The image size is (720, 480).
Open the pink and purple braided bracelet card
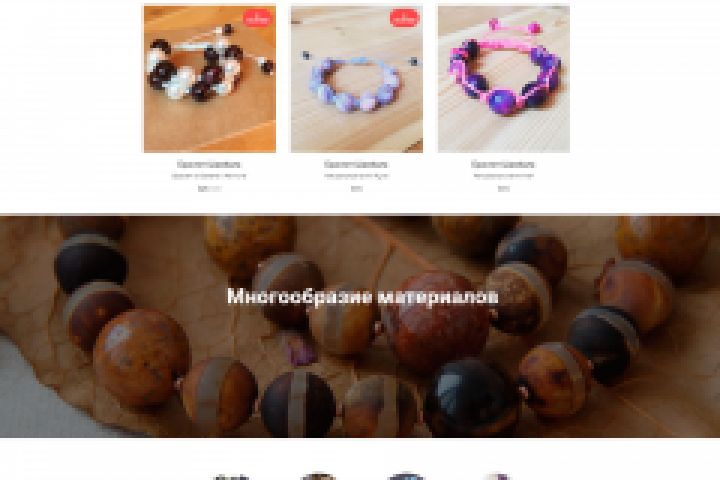pos(503,79)
